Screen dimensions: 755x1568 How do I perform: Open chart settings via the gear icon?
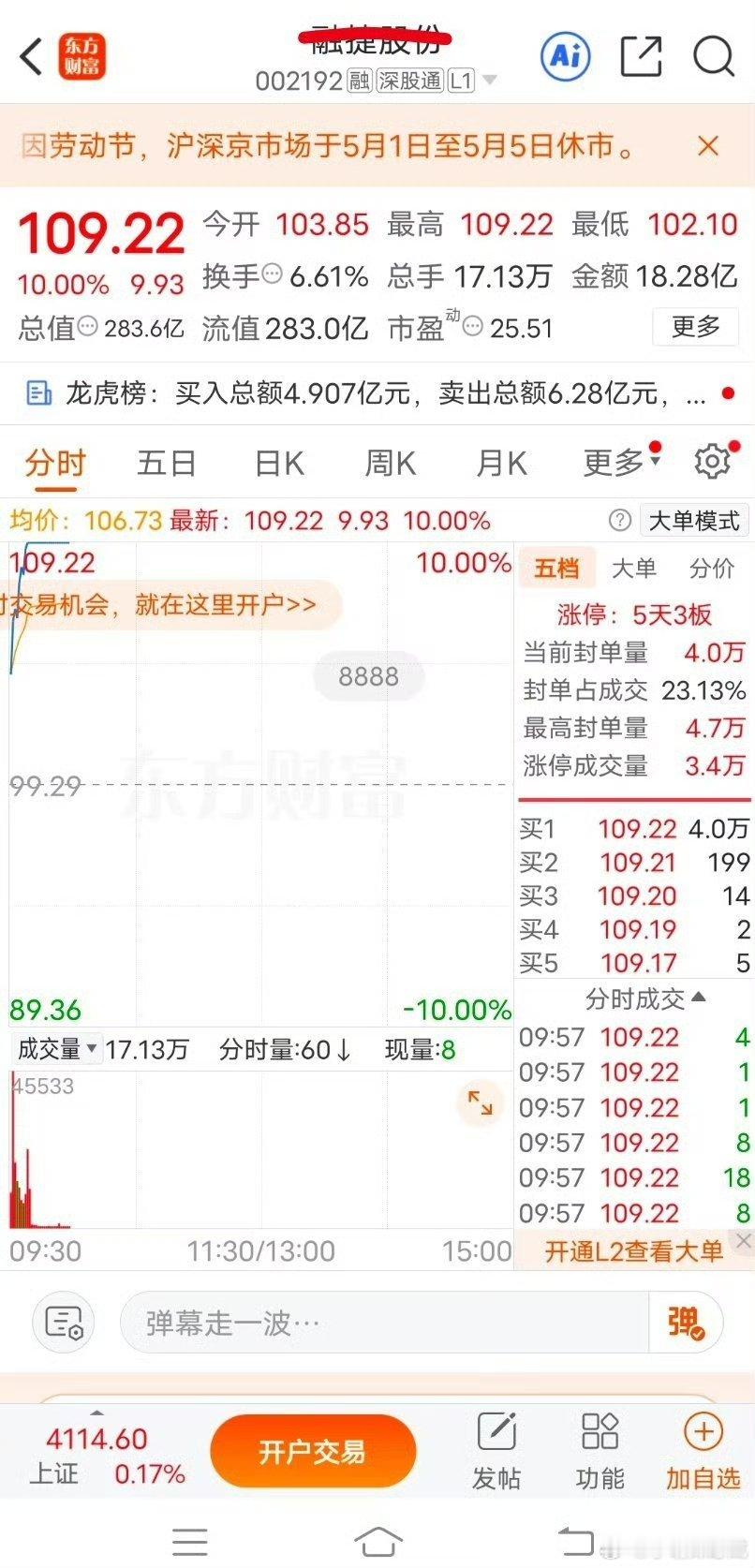click(713, 461)
